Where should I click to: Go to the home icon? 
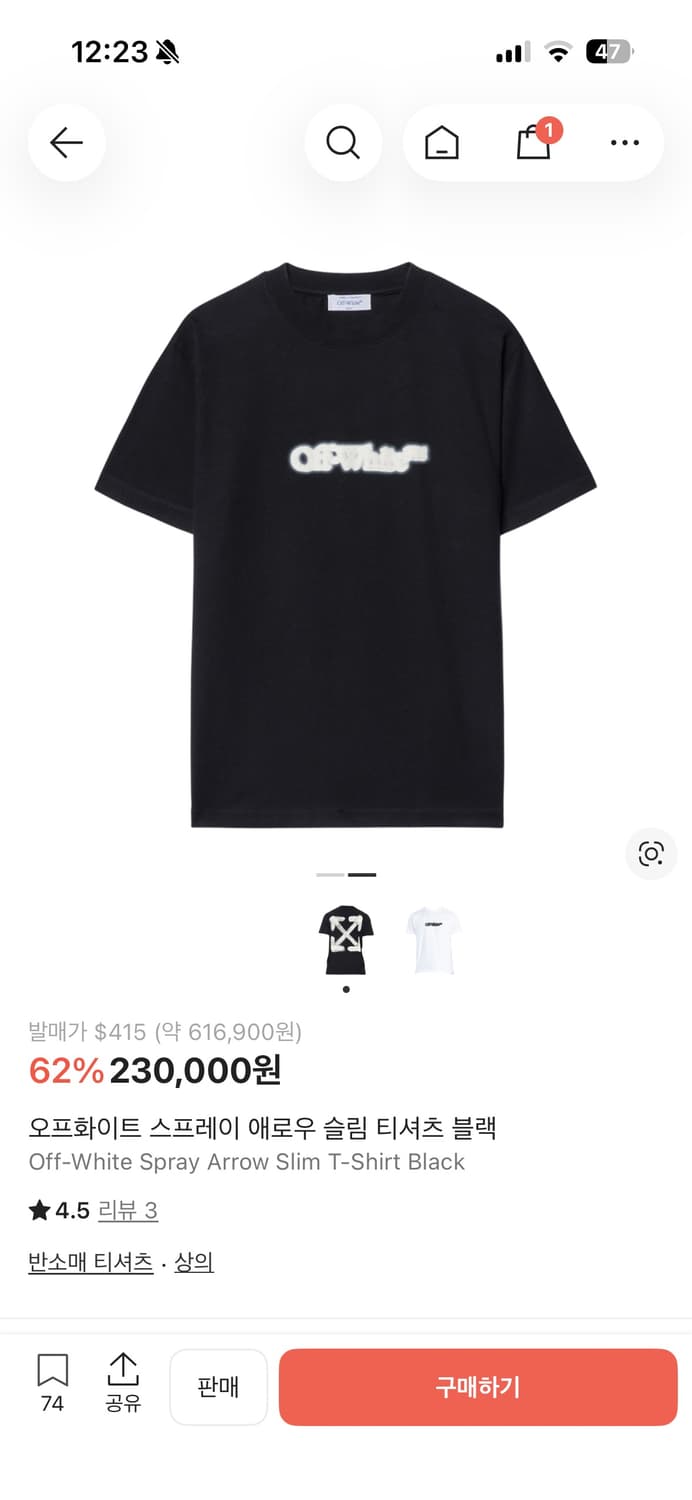pyautogui.click(x=441, y=144)
